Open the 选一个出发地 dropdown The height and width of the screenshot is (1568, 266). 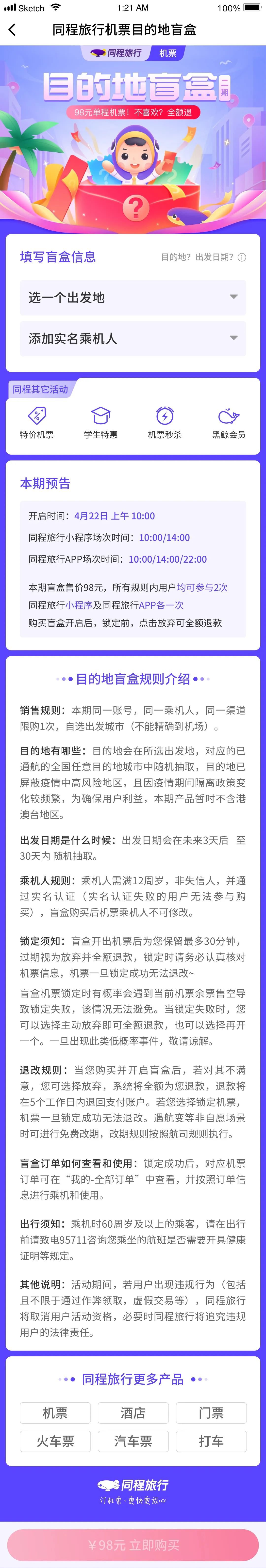(x=133, y=297)
